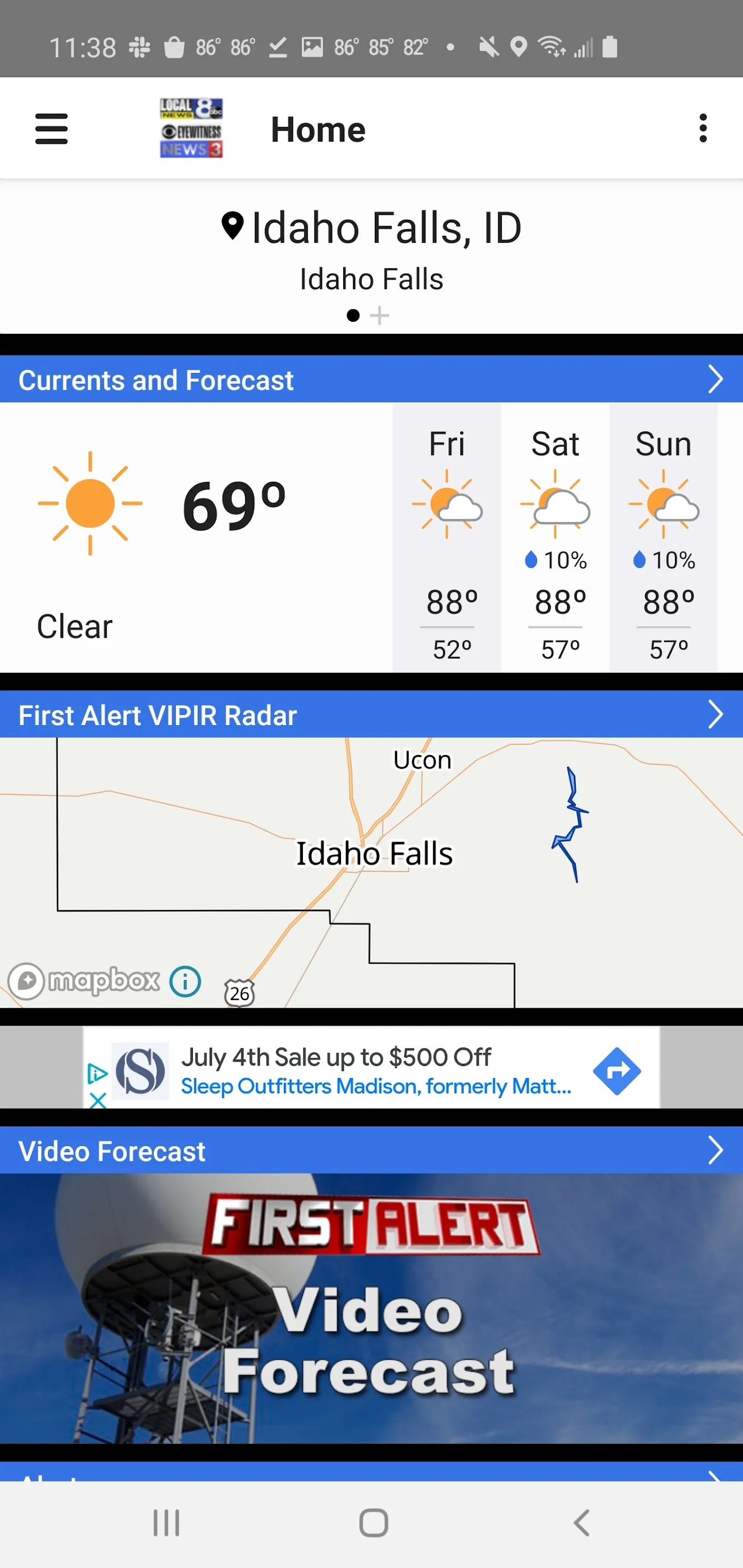View Sunday's forecast details
This screenshot has height=1568, width=743.
663,537
